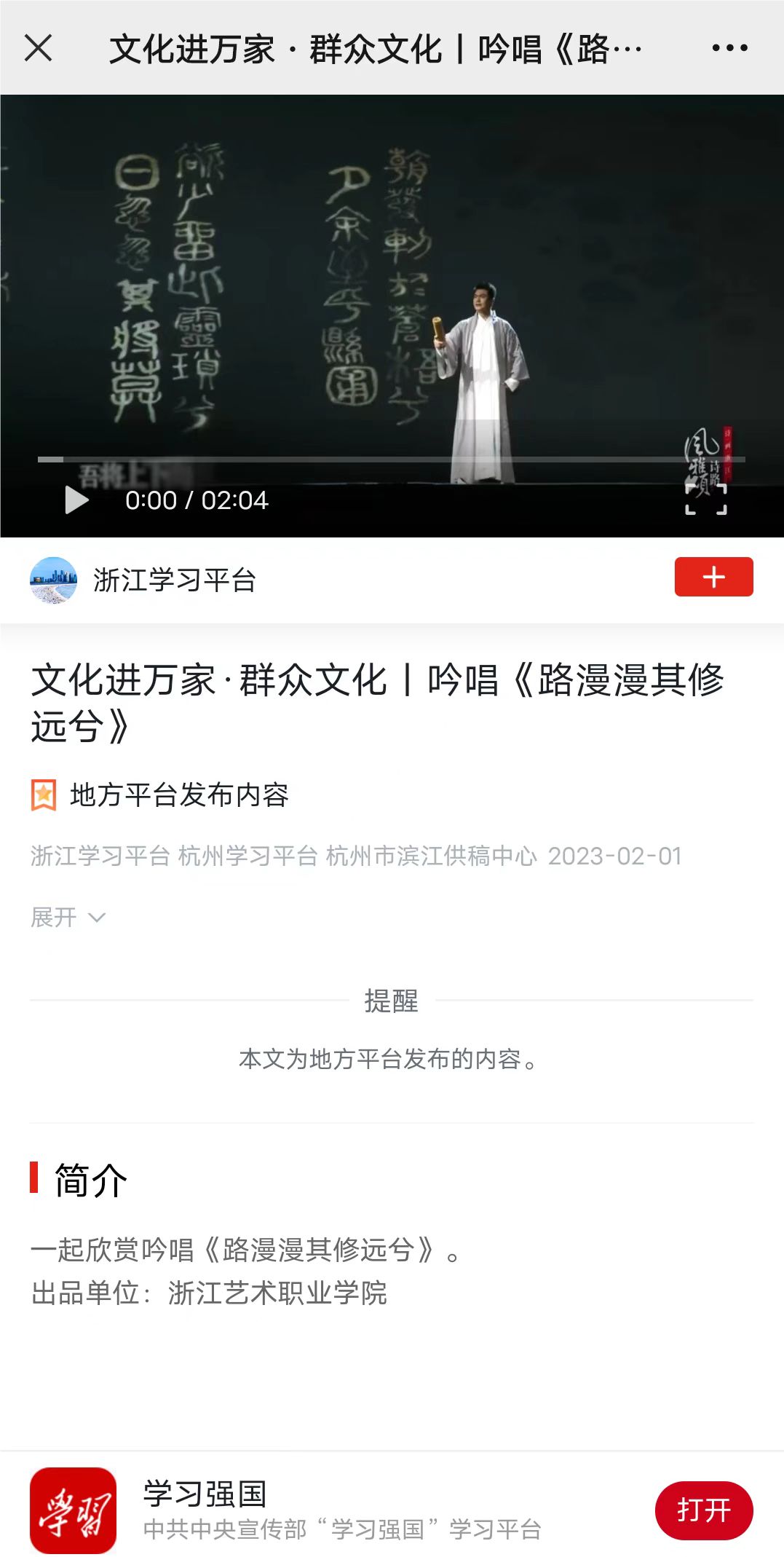
Task: Enter fullscreen video mode
Action: pyautogui.click(x=706, y=500)
